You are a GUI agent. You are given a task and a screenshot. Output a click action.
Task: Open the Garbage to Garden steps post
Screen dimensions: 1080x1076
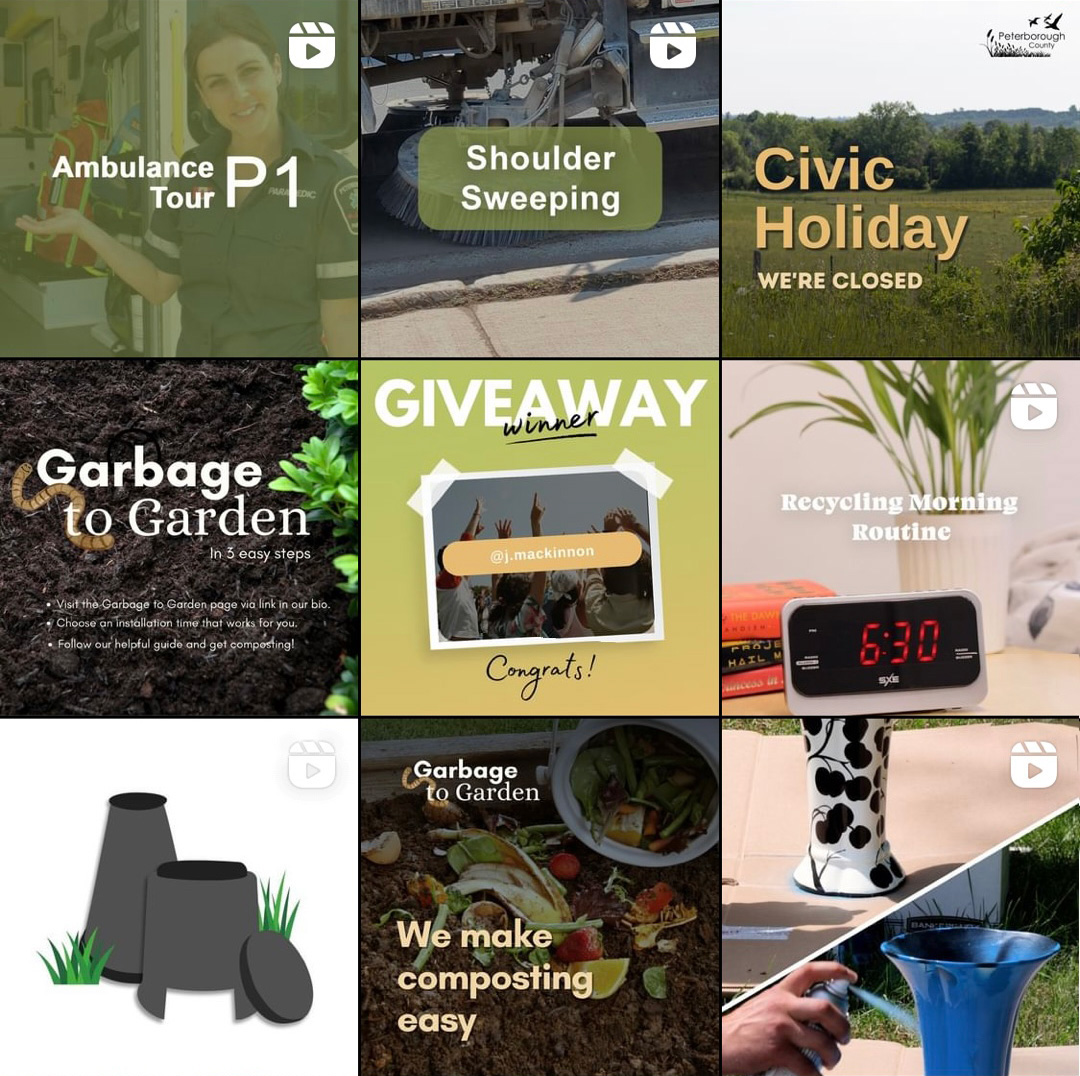coord(178,537)
